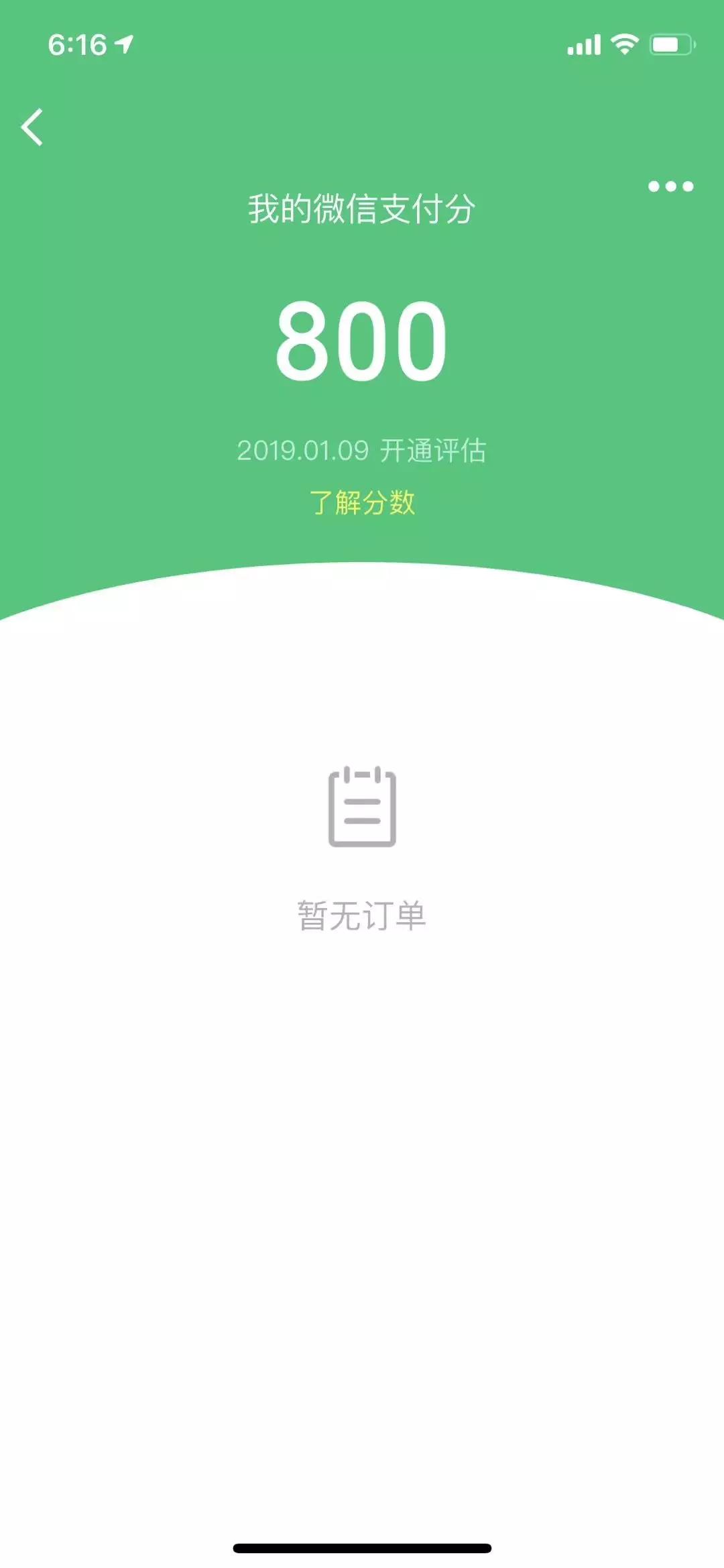Open the three-dot more options menu
724x1568 pixels.
(x=670, y=186)
